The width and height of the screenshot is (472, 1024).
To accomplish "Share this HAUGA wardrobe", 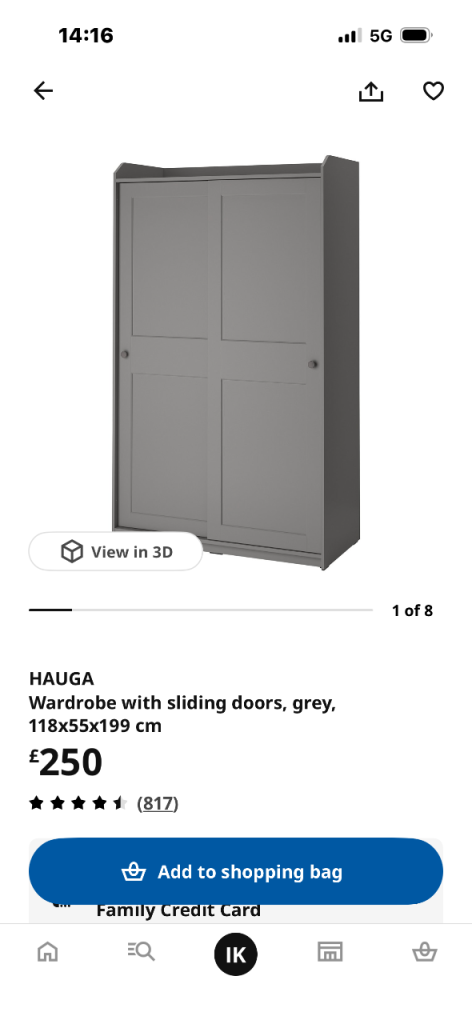I will click(371, 91).
